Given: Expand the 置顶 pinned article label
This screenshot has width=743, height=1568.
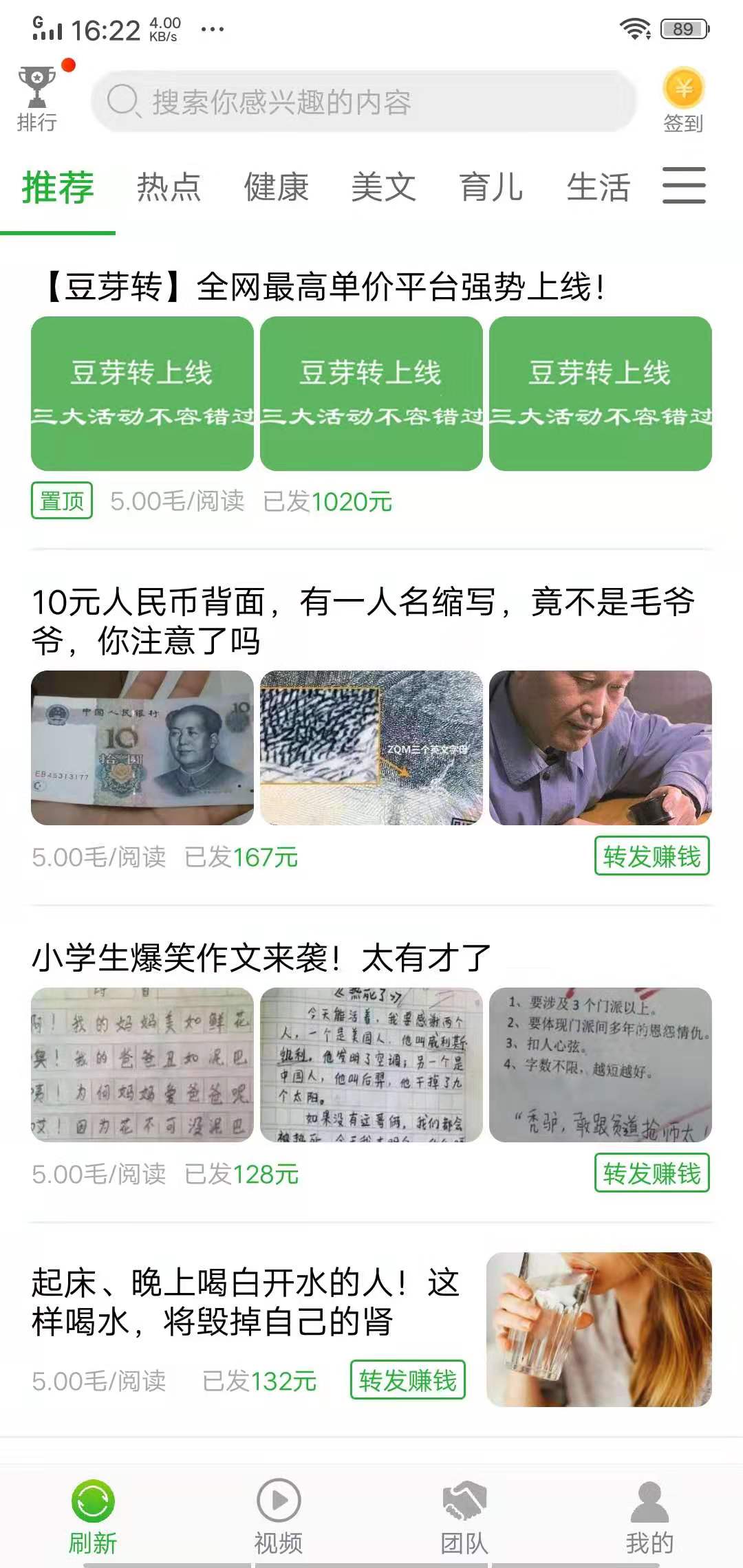Looking at the screenshot, I should [61, 501].
